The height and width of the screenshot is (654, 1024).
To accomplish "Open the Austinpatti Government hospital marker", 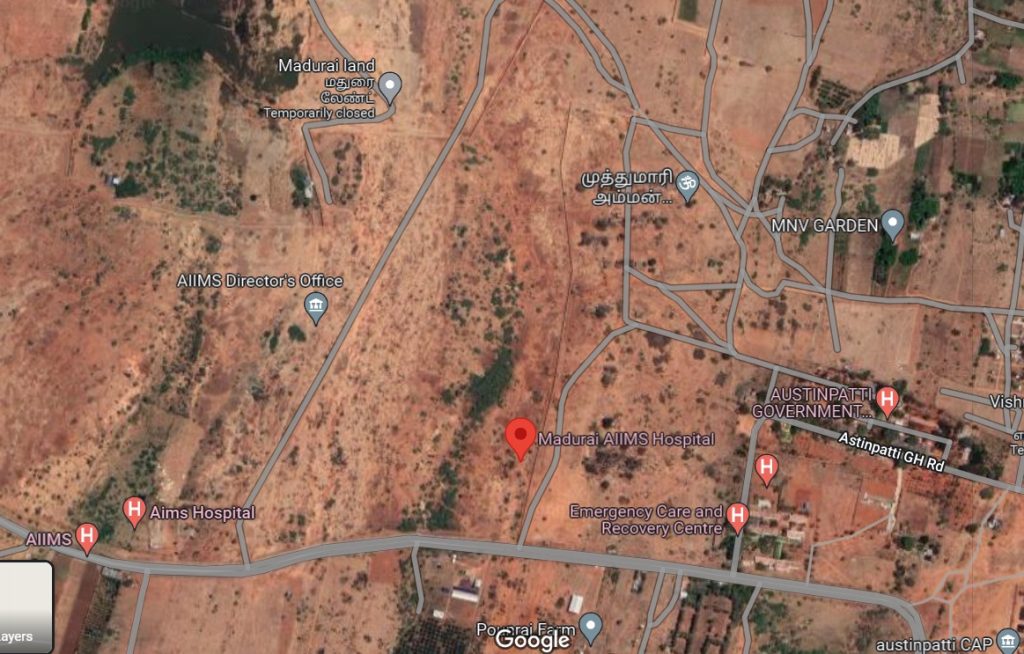I will click(x=886, y=402).
